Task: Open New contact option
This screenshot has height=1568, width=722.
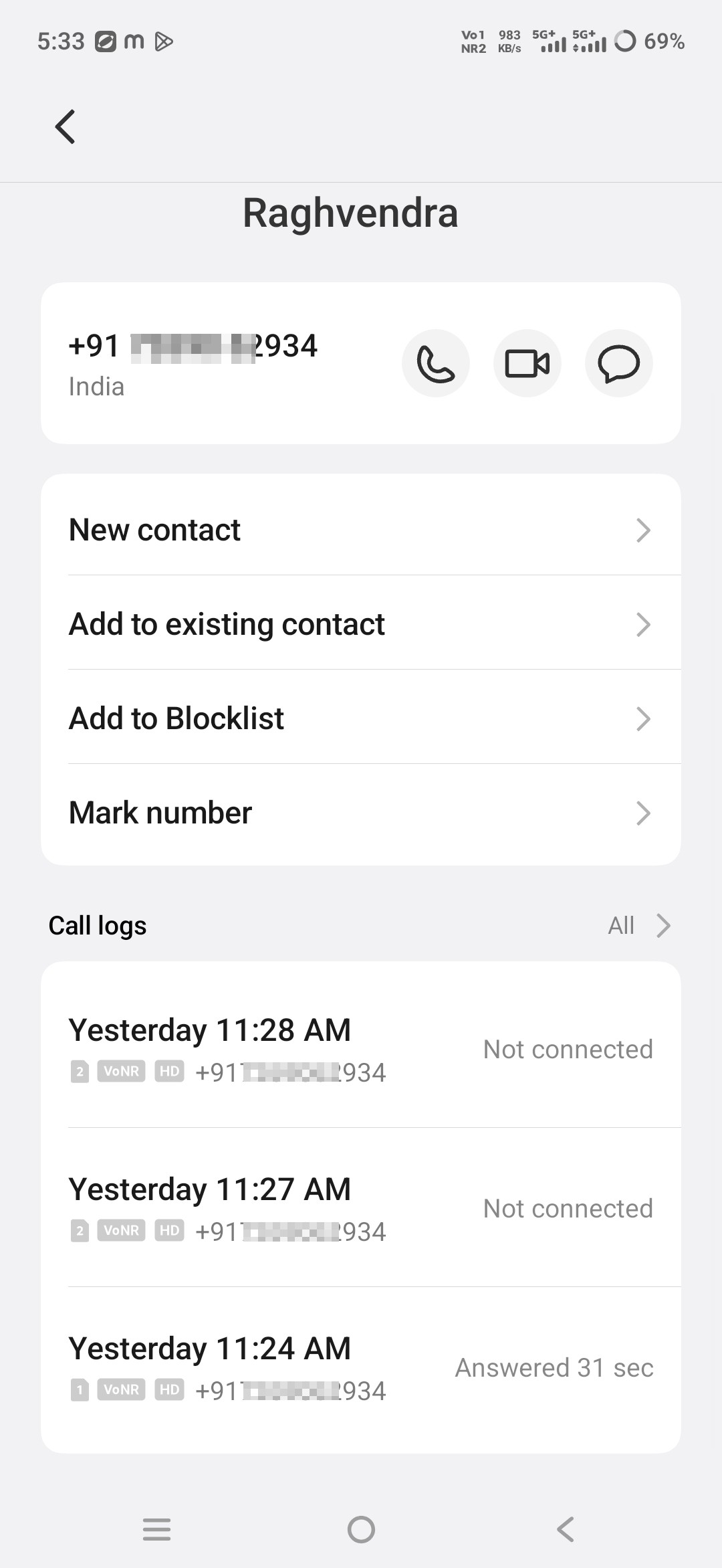Action: coord(361,529)
